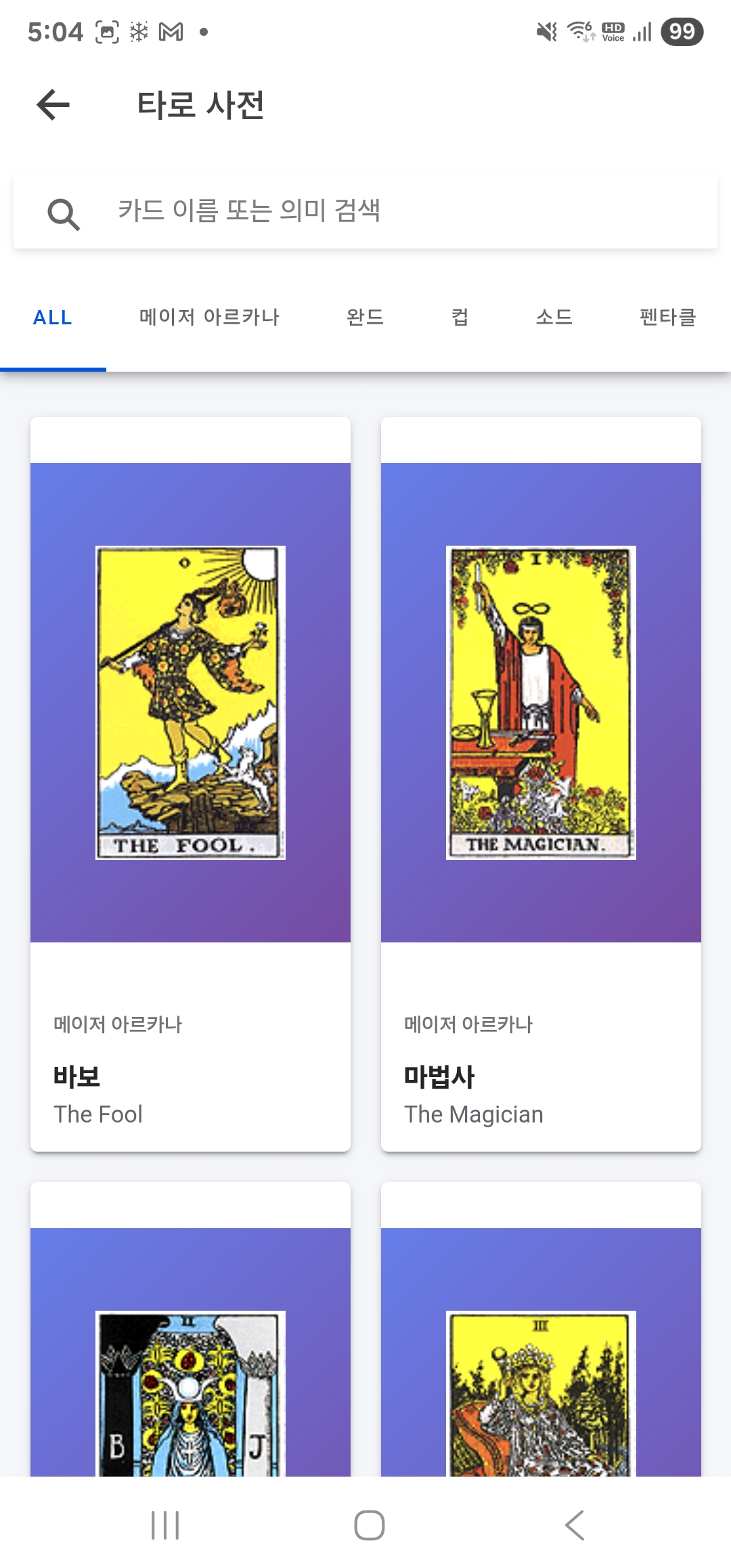
Task: Tap the card search input field
Action: point(365,213)
